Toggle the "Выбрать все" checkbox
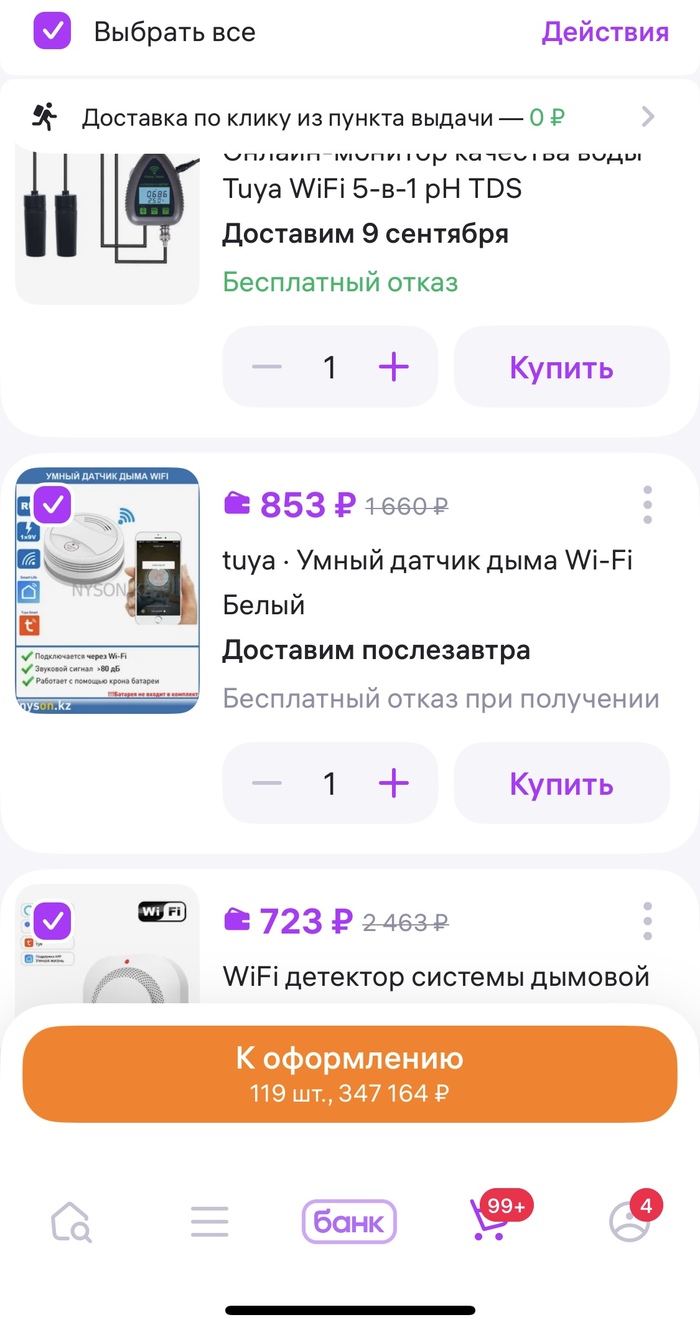 pos(52,31)
